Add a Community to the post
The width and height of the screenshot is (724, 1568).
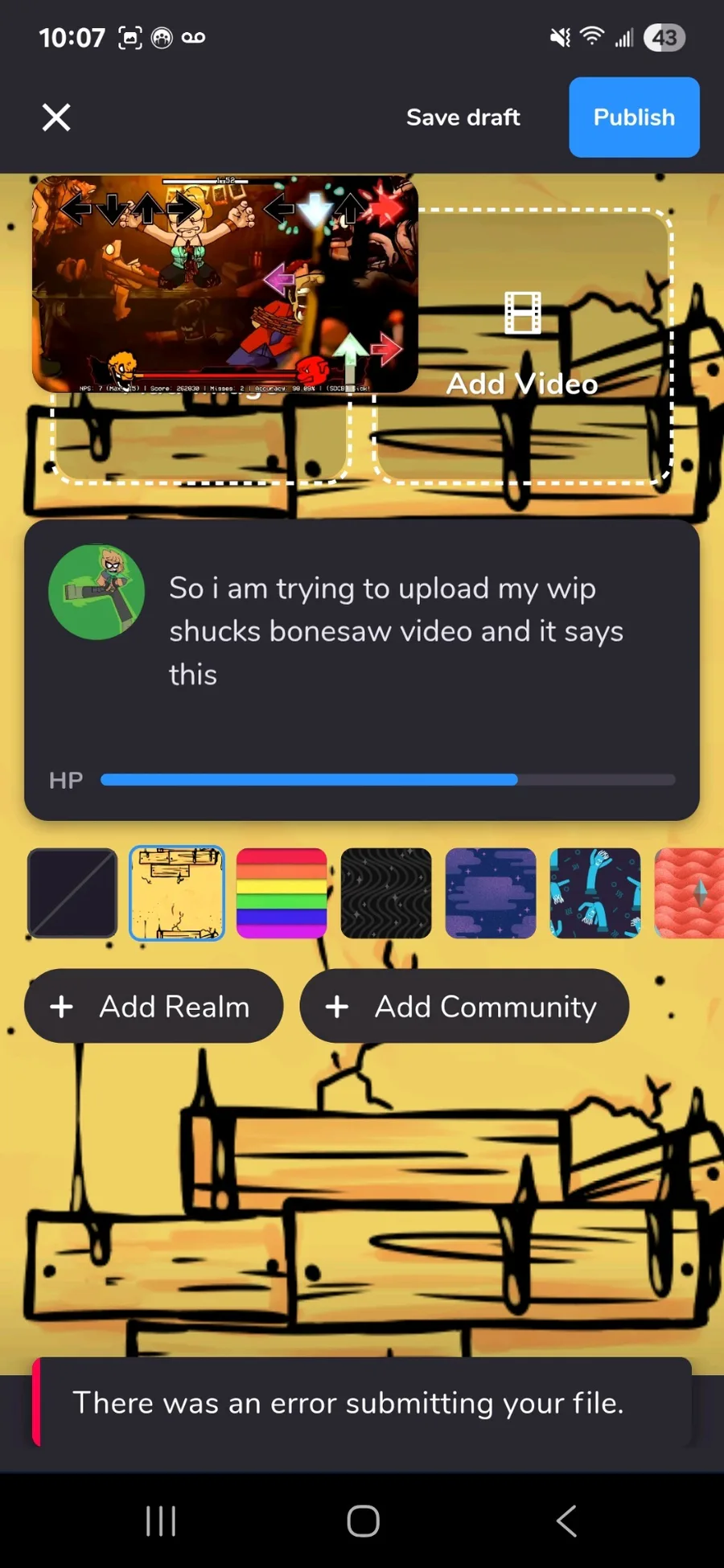(464, 1006)
